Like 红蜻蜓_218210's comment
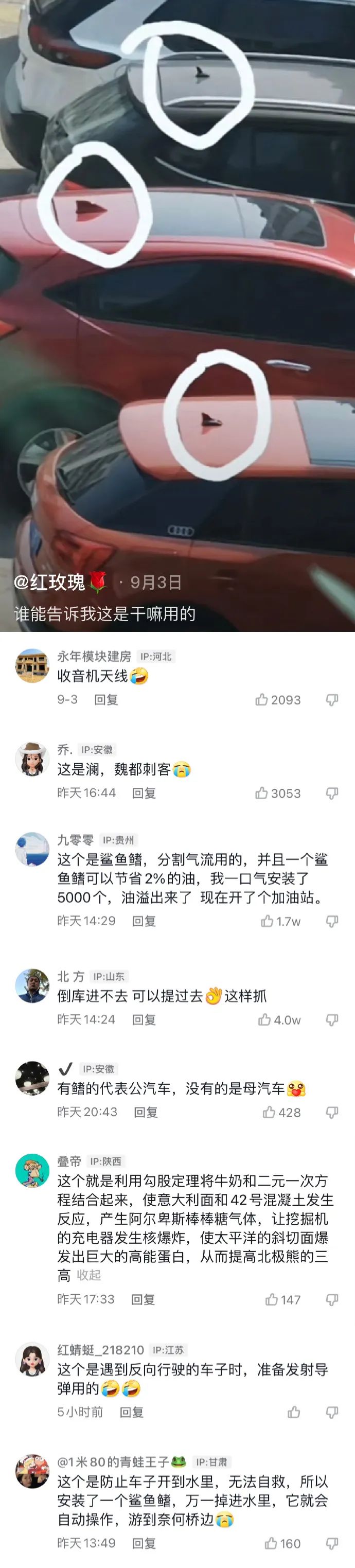 (x=294, y=1412)
